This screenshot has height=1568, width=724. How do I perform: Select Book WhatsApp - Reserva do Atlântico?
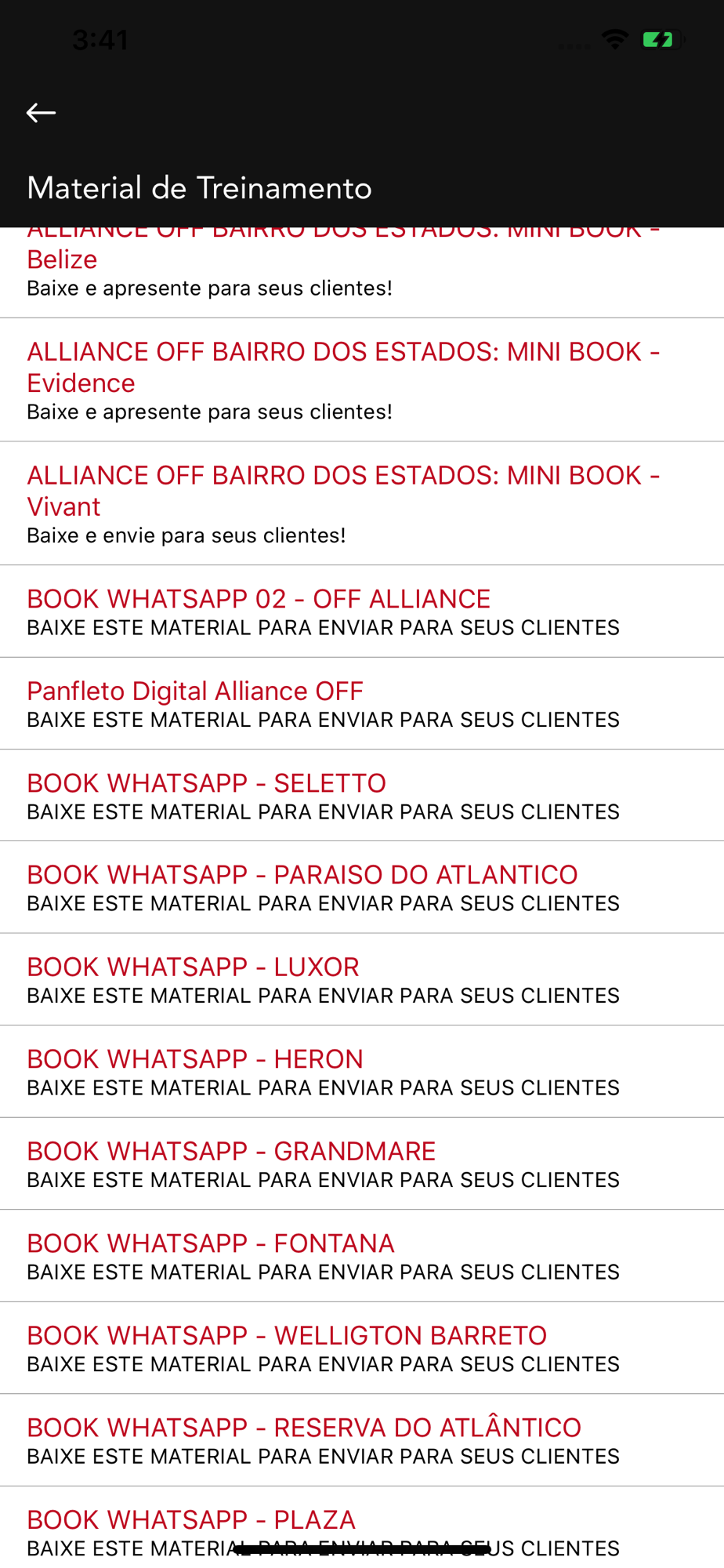click(360, 1440)
